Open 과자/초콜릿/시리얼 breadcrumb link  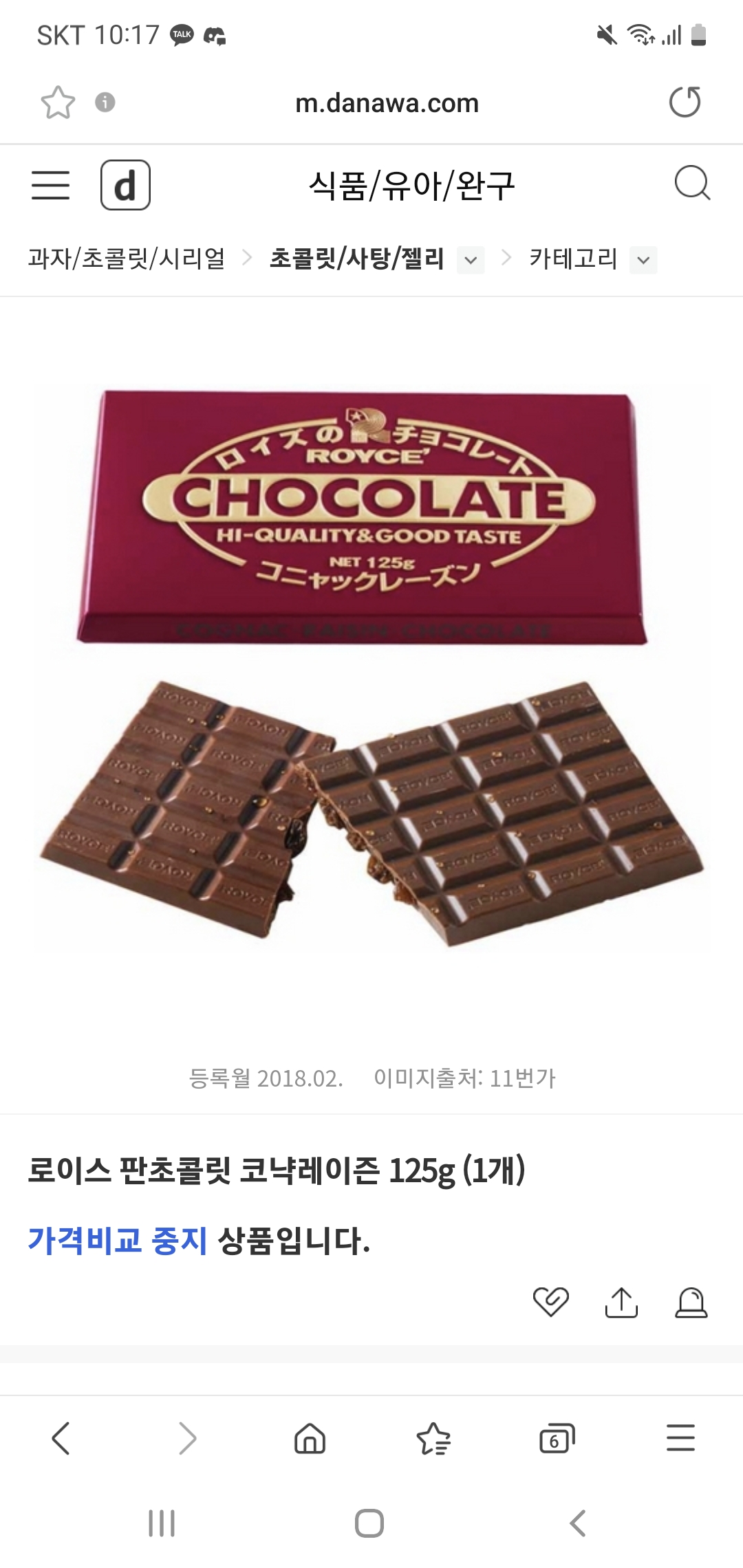(127, 259)
